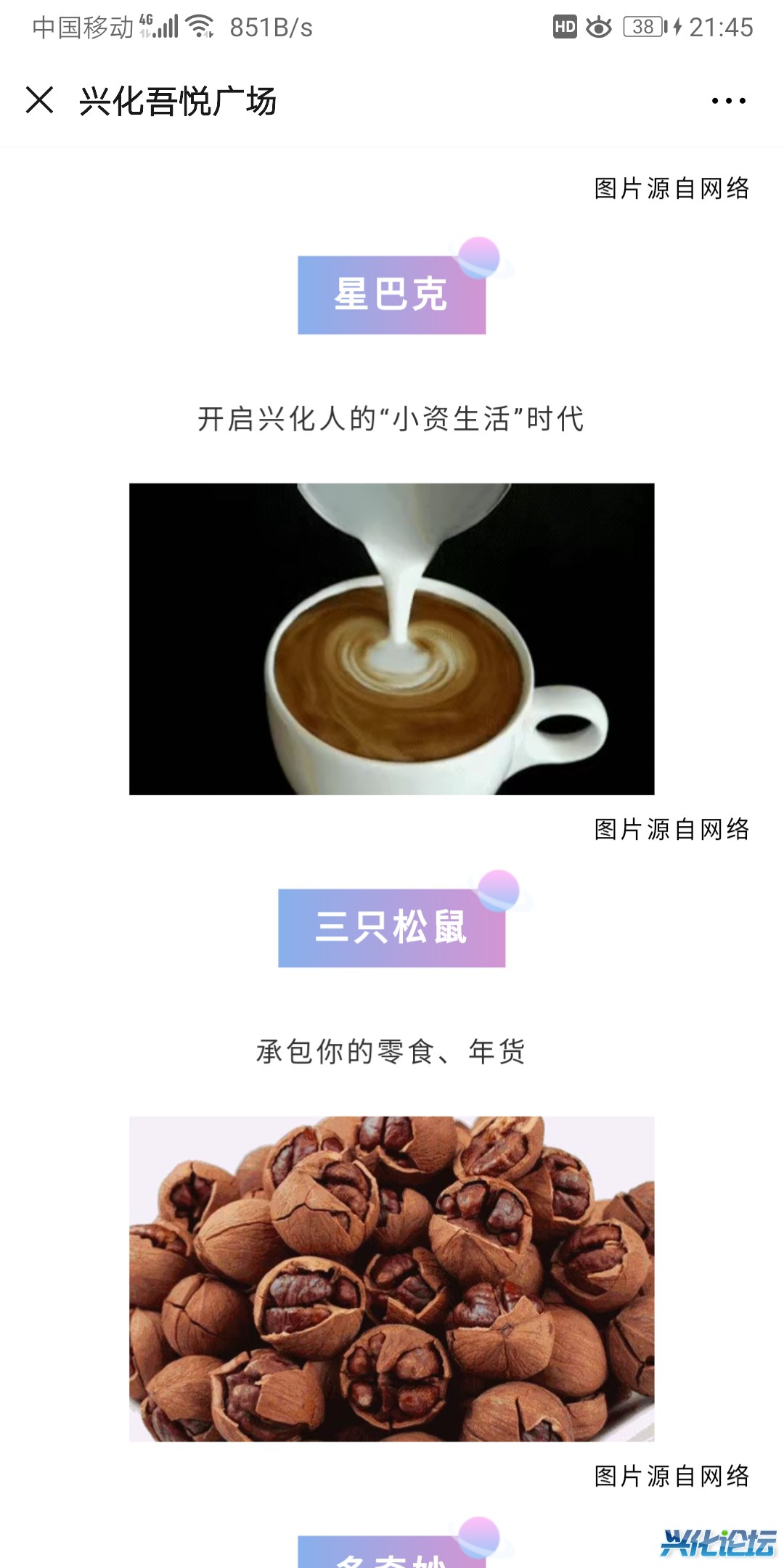
Task: Open the walnut snack picture
Action: click(392, 1278)
